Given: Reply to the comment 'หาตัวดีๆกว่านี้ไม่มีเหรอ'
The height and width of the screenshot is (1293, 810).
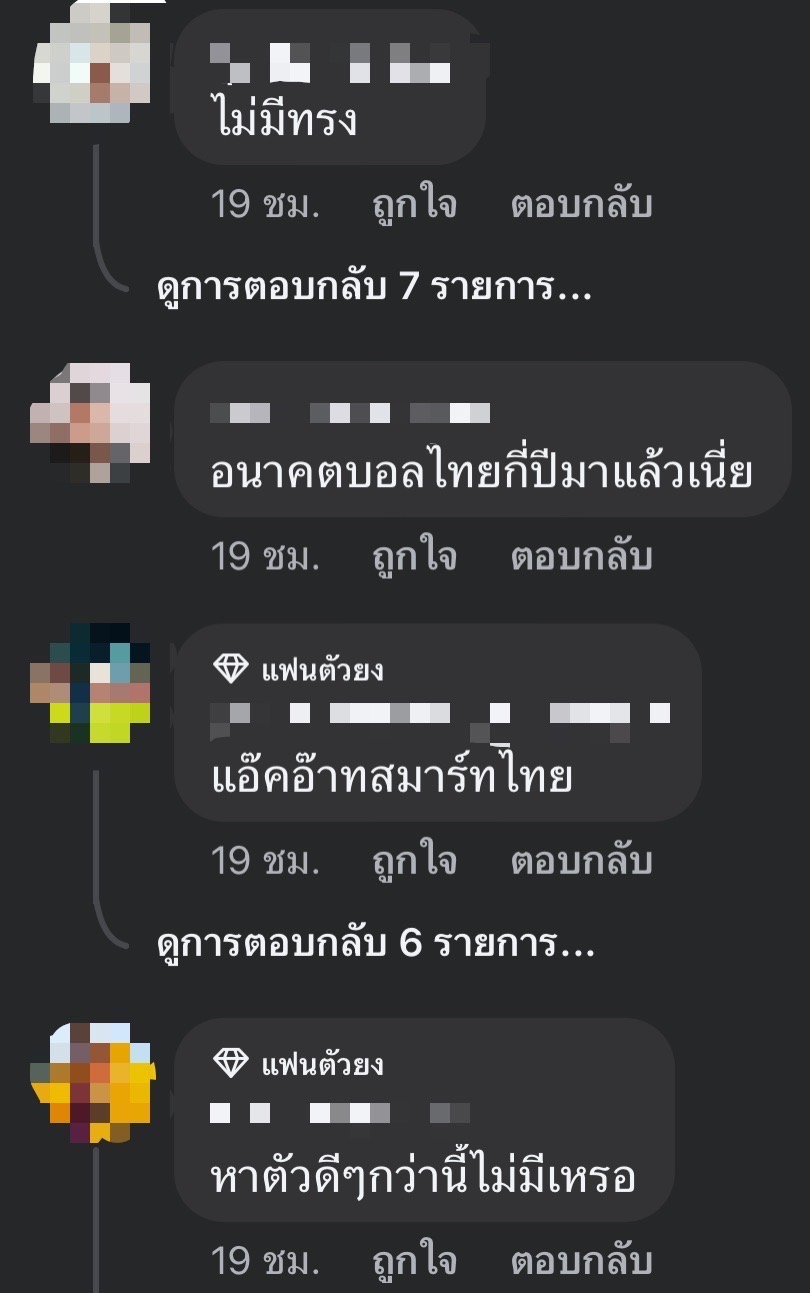Looking at the screenshot, I should click(x=581, y=1260).
